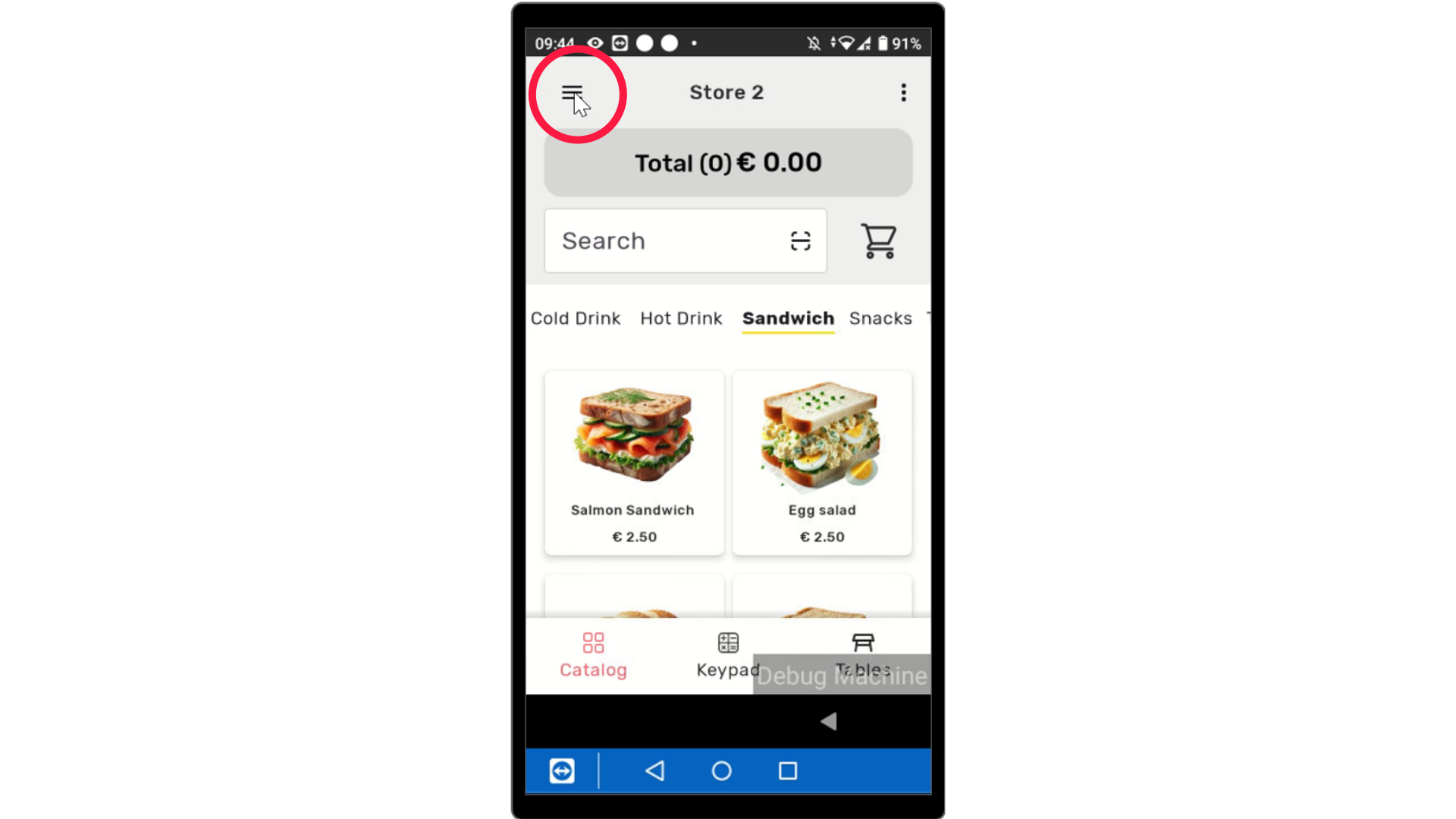1456x819 pixels.
Task: Tap the Total order button
Action: pos(728,162)
